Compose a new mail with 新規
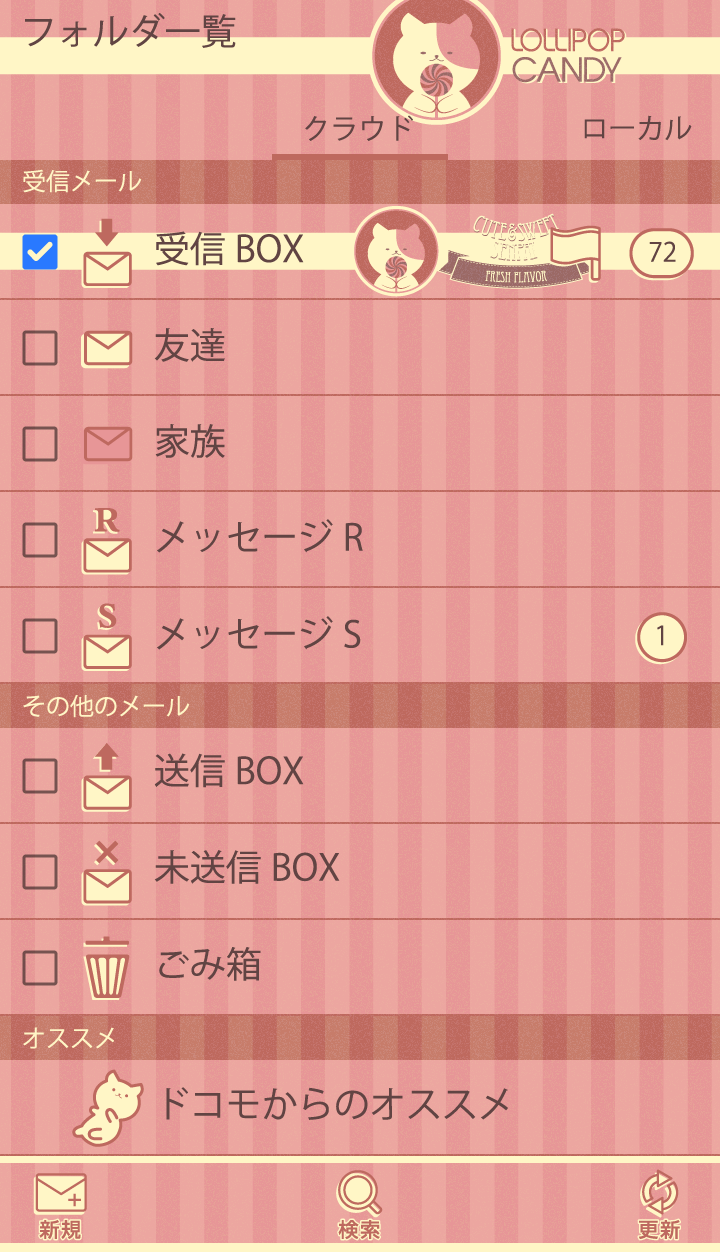720x1252 pixels. 60,1206
